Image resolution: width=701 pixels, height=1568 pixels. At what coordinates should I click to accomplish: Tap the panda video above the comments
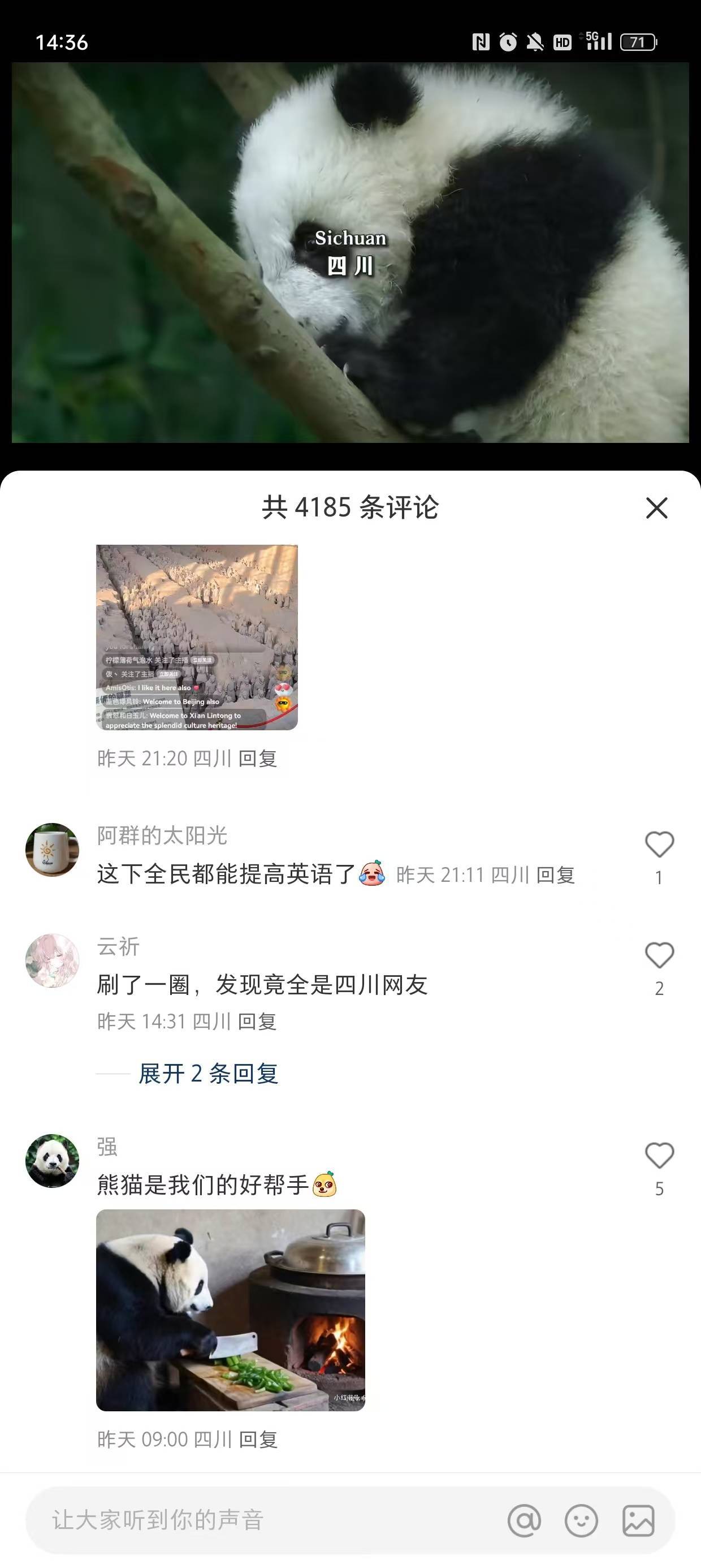[350, 253]
